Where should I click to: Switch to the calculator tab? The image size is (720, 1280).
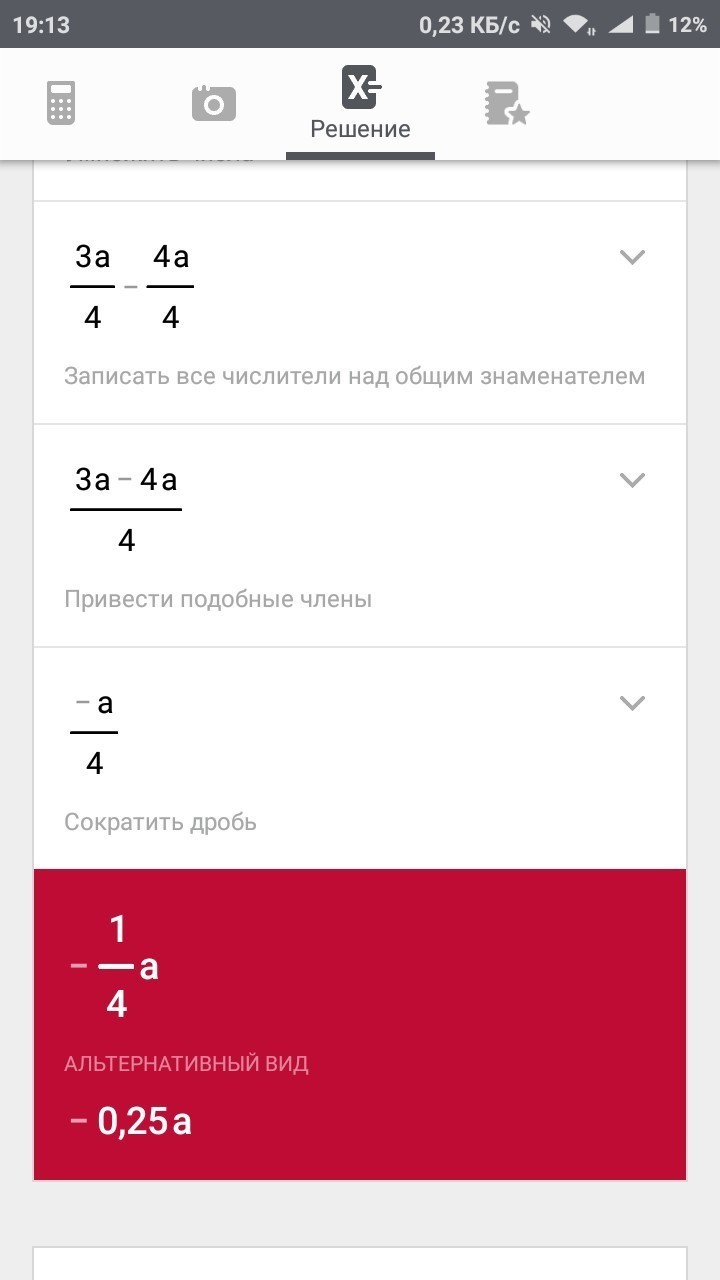61,103
